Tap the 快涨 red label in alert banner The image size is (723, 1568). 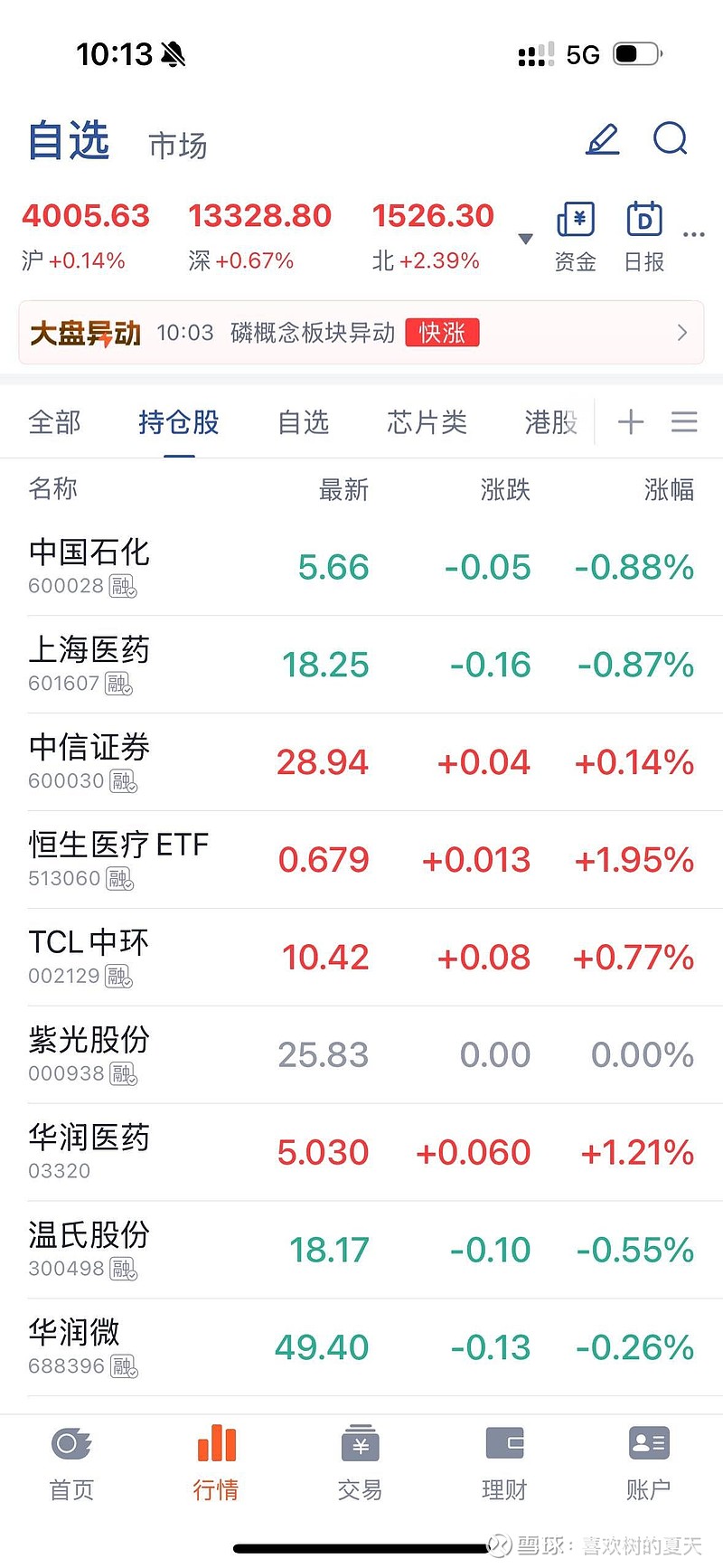(x=442, y=333)
